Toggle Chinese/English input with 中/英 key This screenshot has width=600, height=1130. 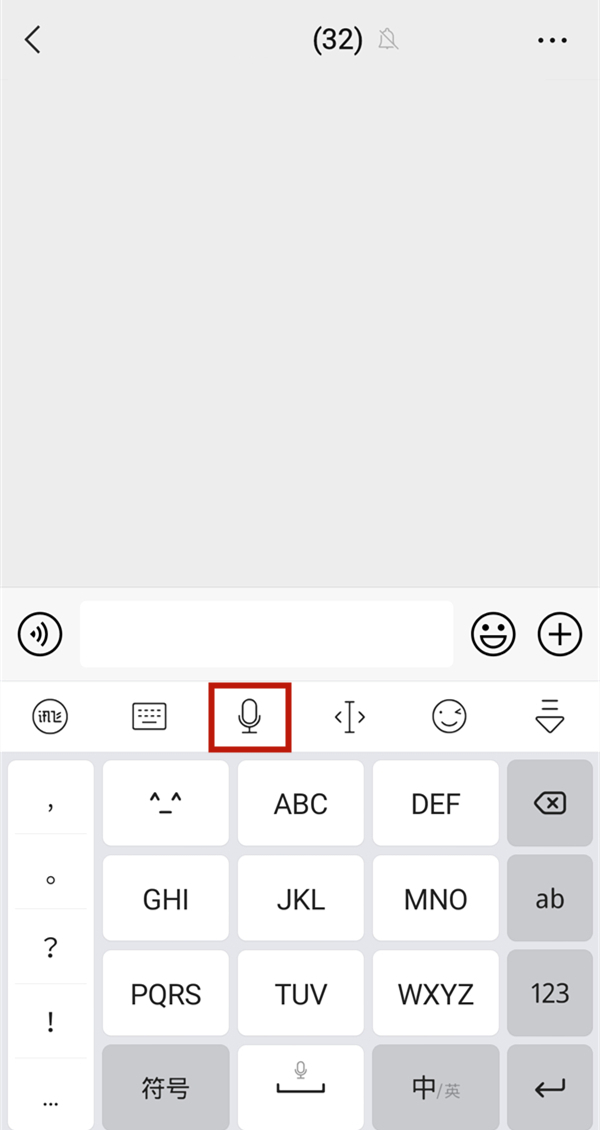pyautogui.click(x=435, y=1087)
